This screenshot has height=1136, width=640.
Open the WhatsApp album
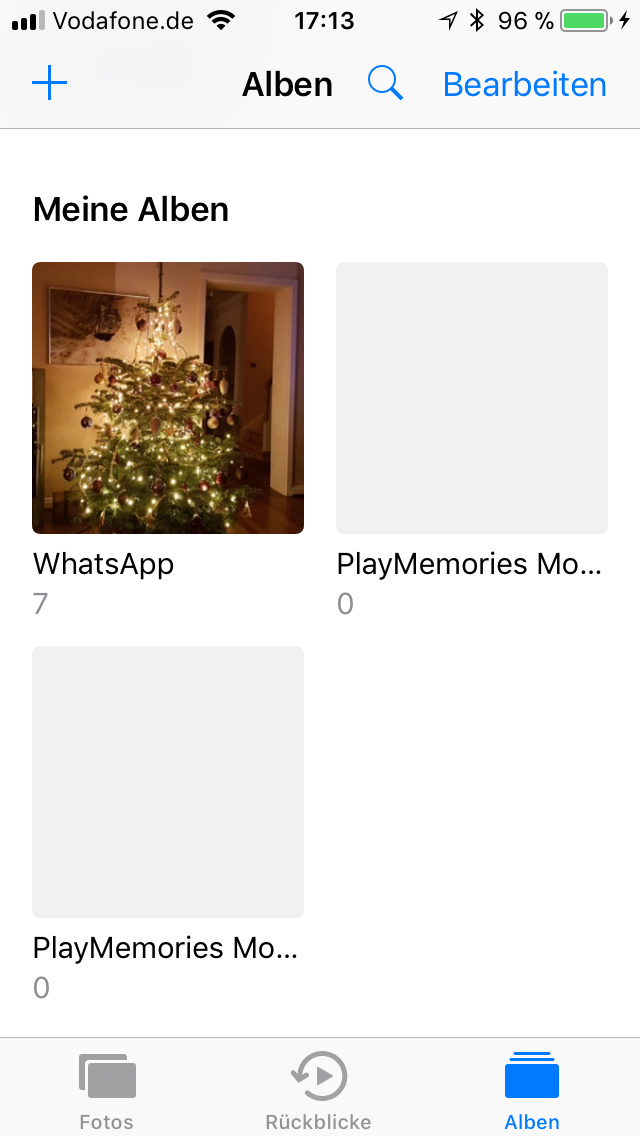(x=168, y=398)
